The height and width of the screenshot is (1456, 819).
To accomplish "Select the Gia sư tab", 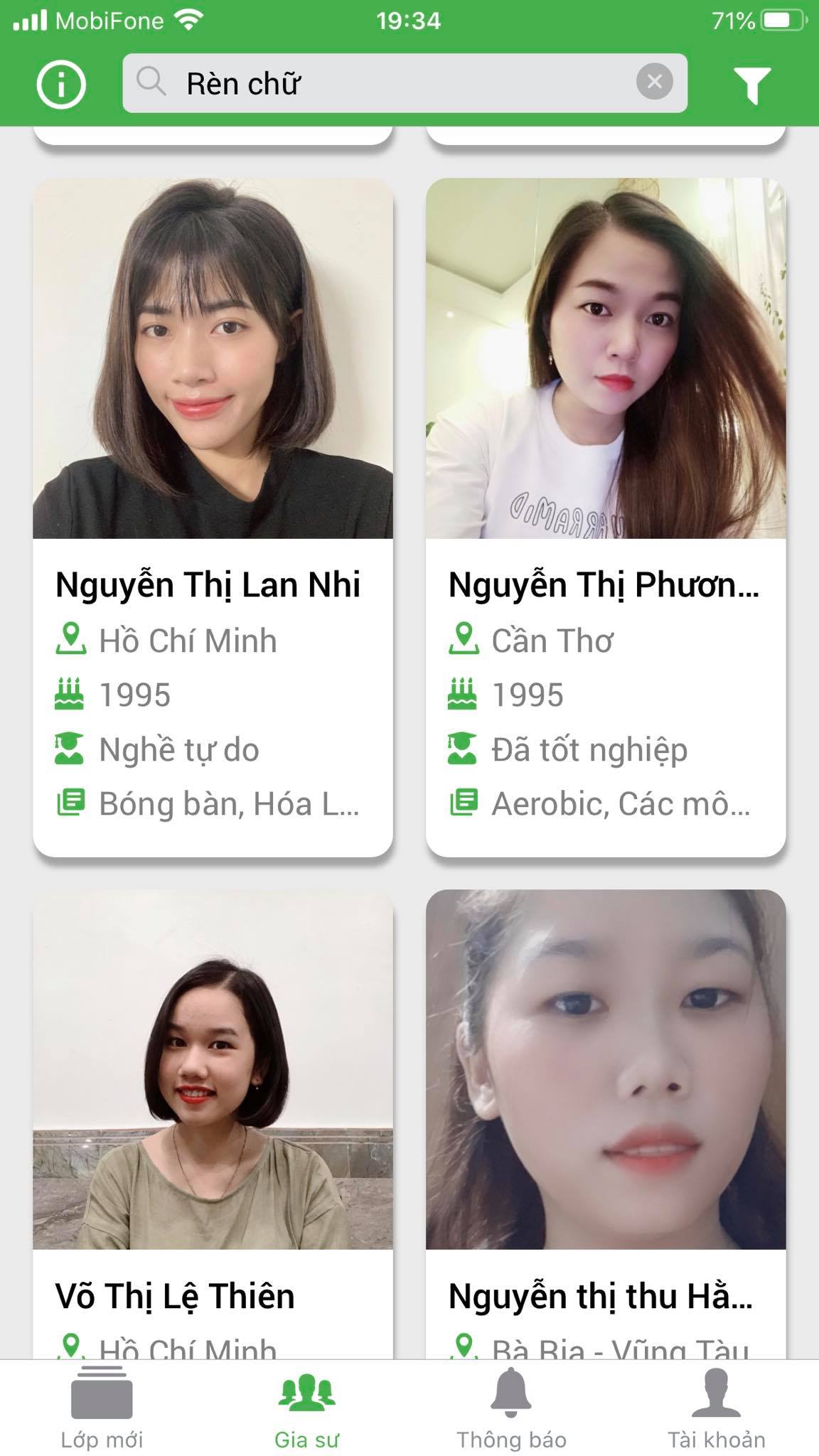I will (x=306, y=1408).
